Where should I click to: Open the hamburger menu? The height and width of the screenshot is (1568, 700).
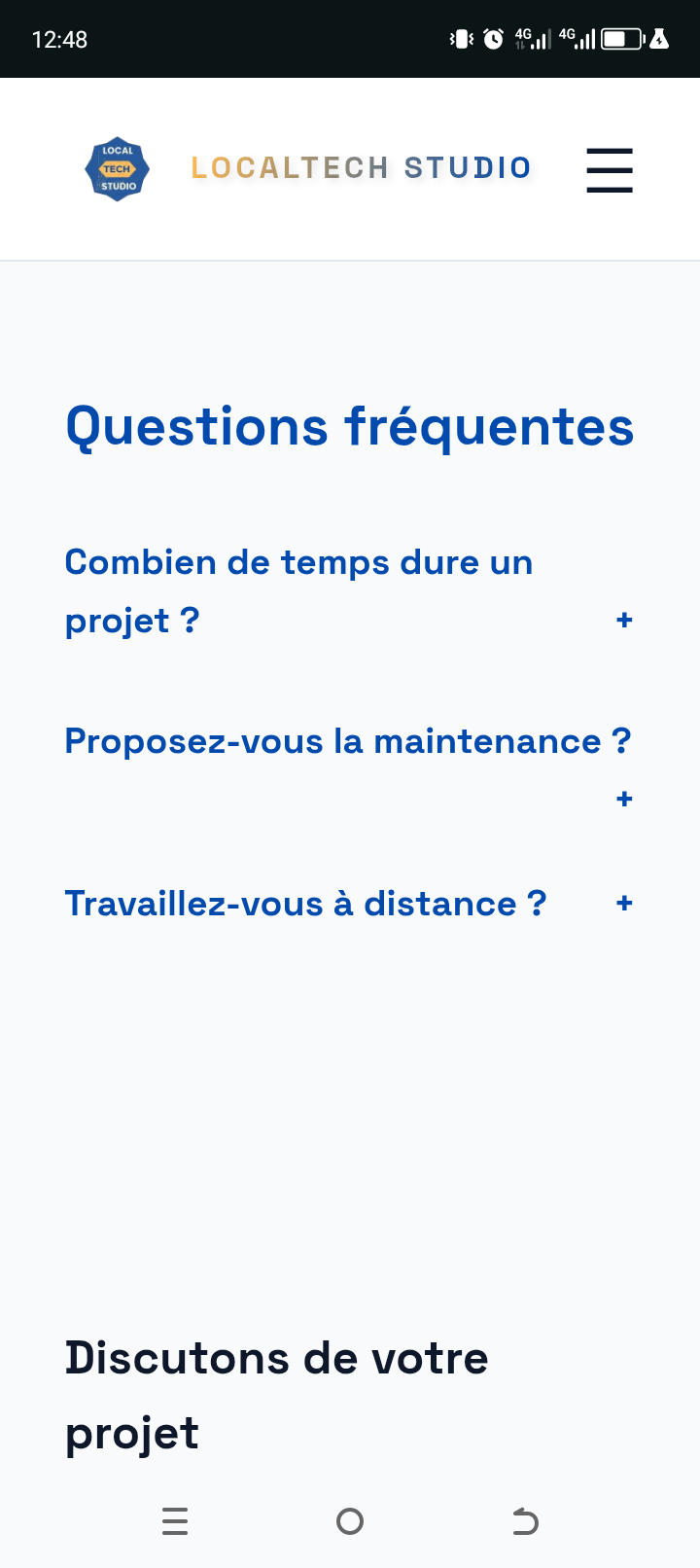point(610,170)
